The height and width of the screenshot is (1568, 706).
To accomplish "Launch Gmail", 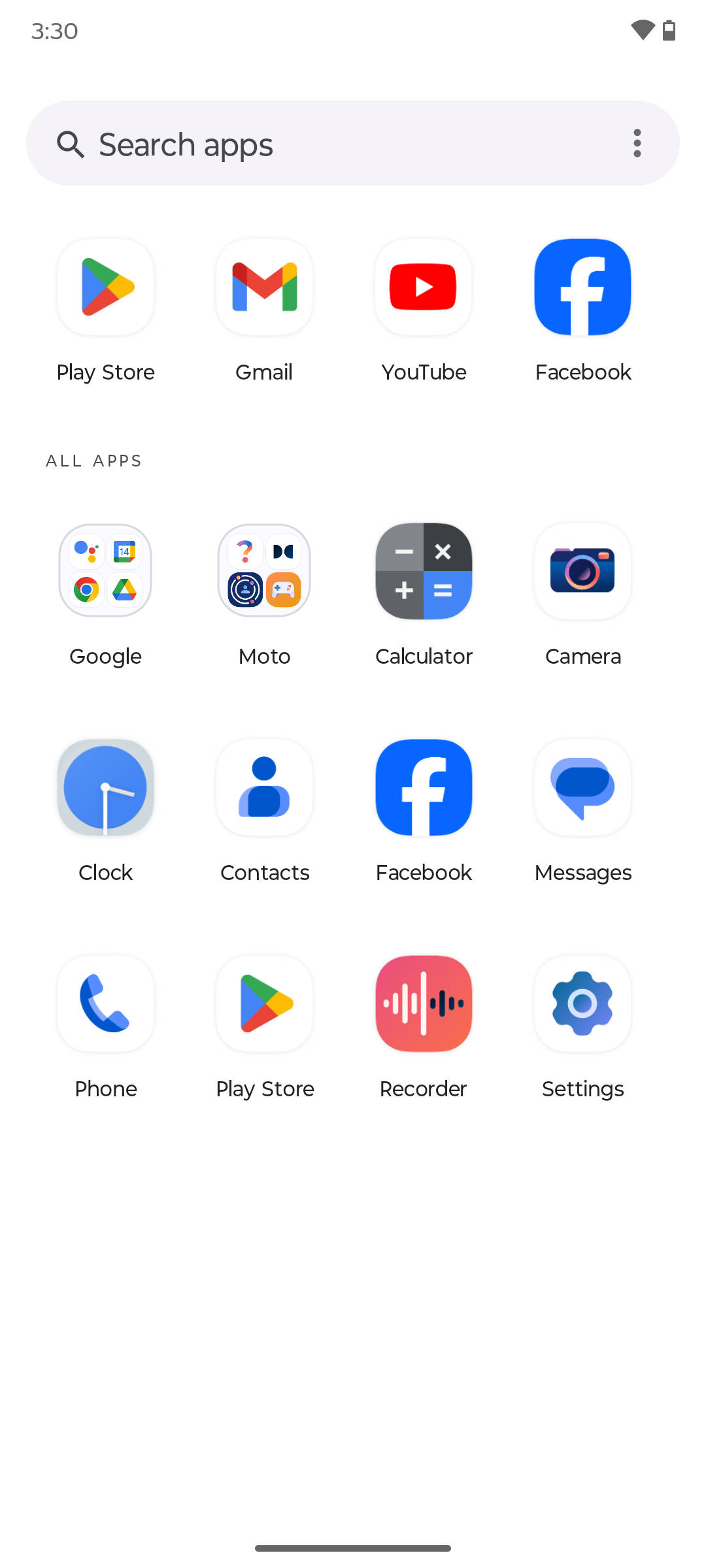I will pos(264,287).
